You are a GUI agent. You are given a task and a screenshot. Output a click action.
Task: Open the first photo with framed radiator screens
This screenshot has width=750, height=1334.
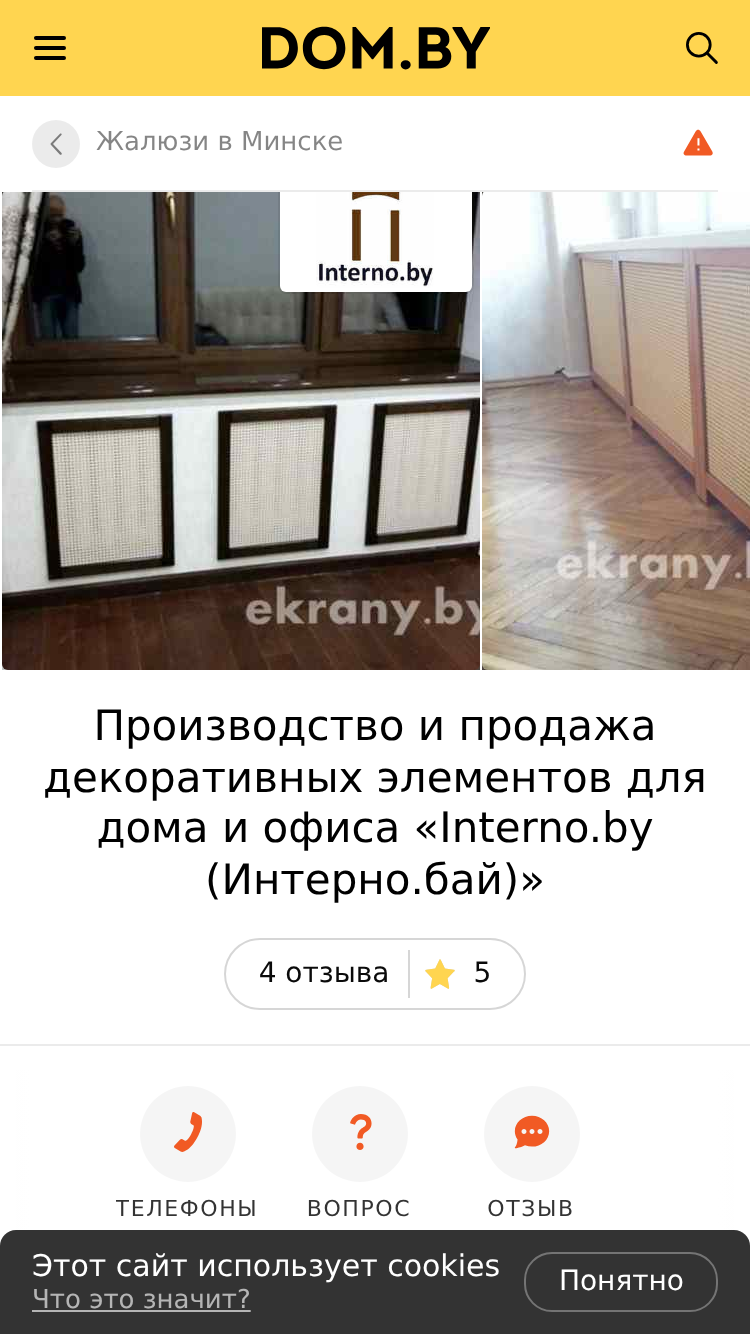(x=241, y=431)
